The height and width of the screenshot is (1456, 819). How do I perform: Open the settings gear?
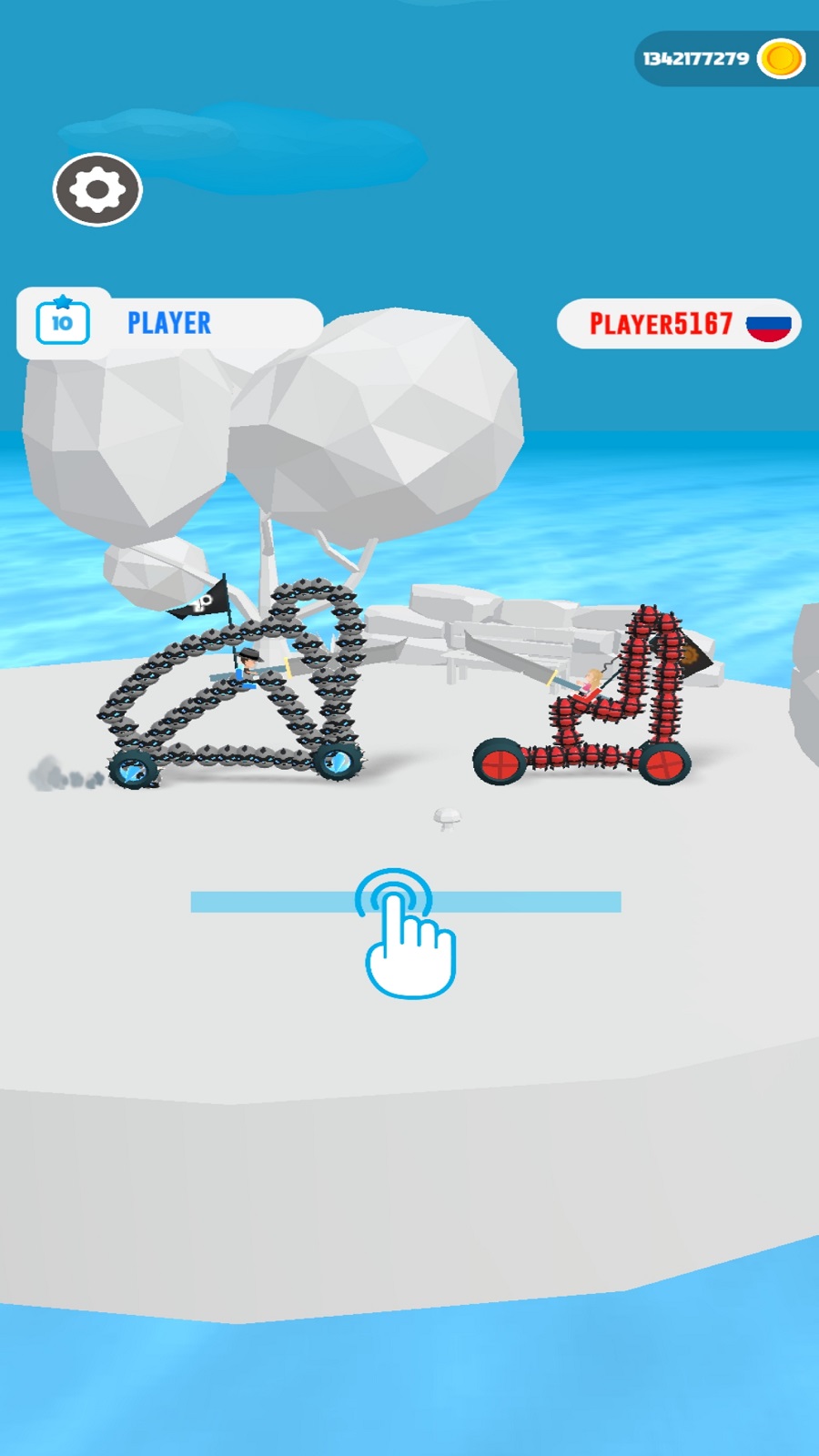pos(97,190)
